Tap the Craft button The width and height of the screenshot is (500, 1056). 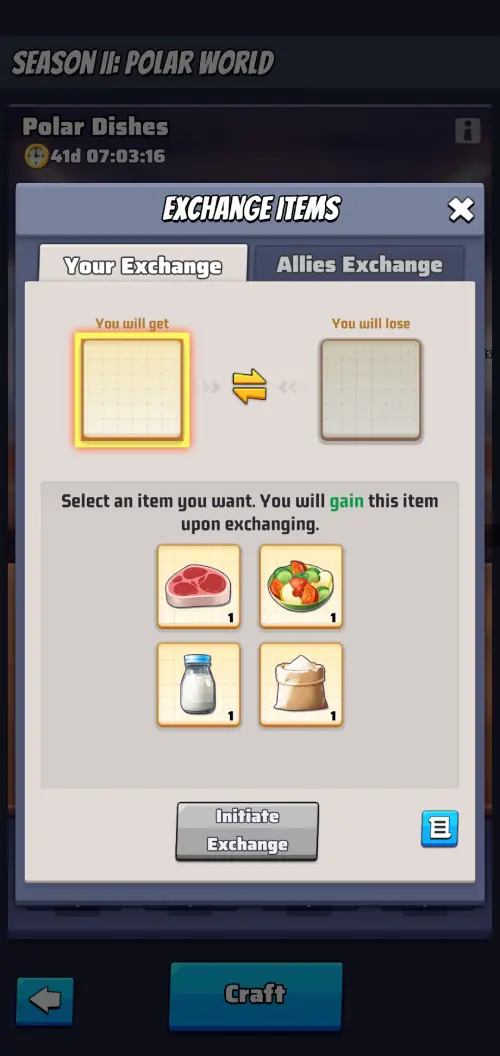tap(255, 995)
